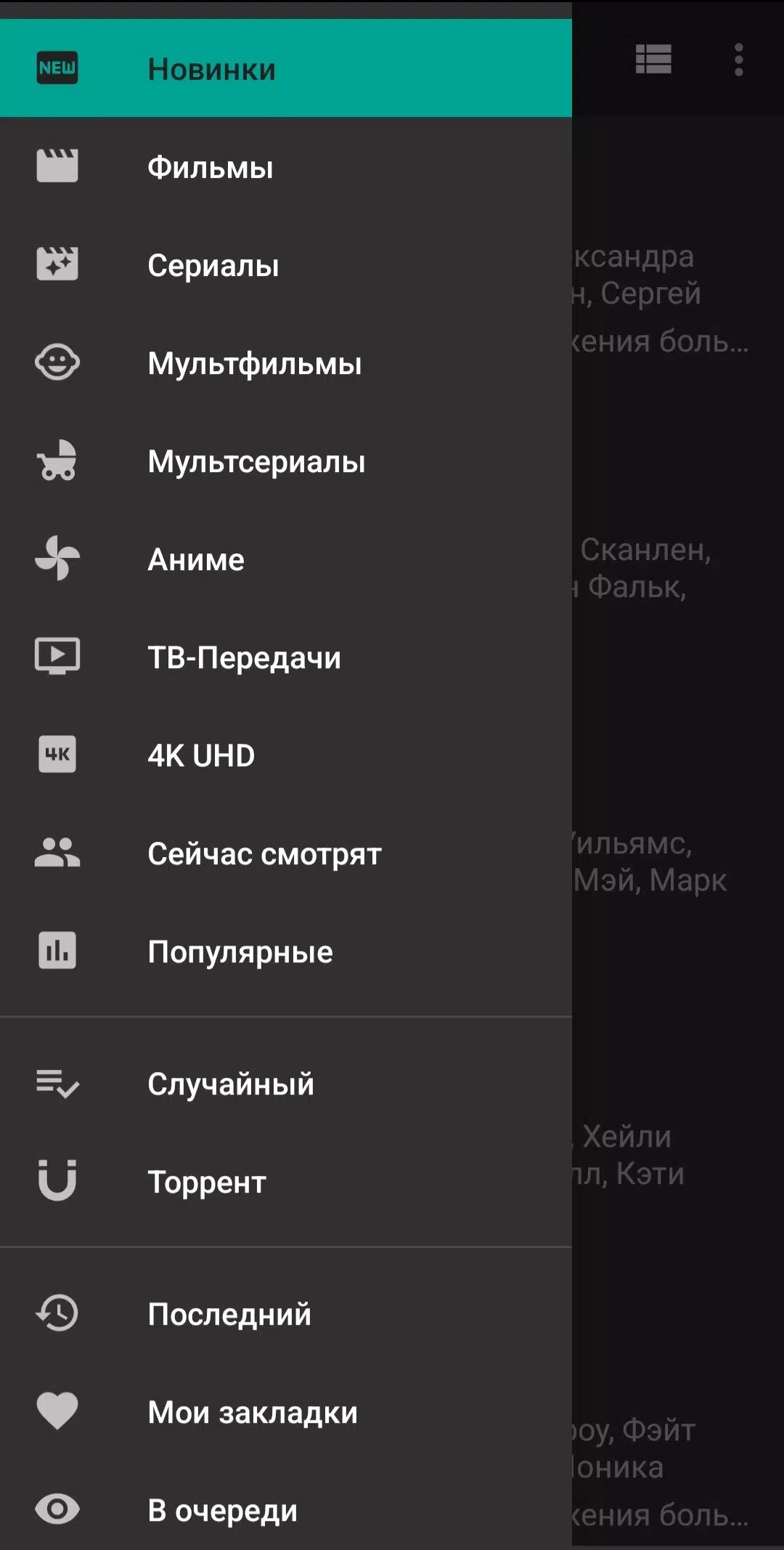Open 4K UHD content
Viewport: 784px width, 1550px height.
[201, 756]
